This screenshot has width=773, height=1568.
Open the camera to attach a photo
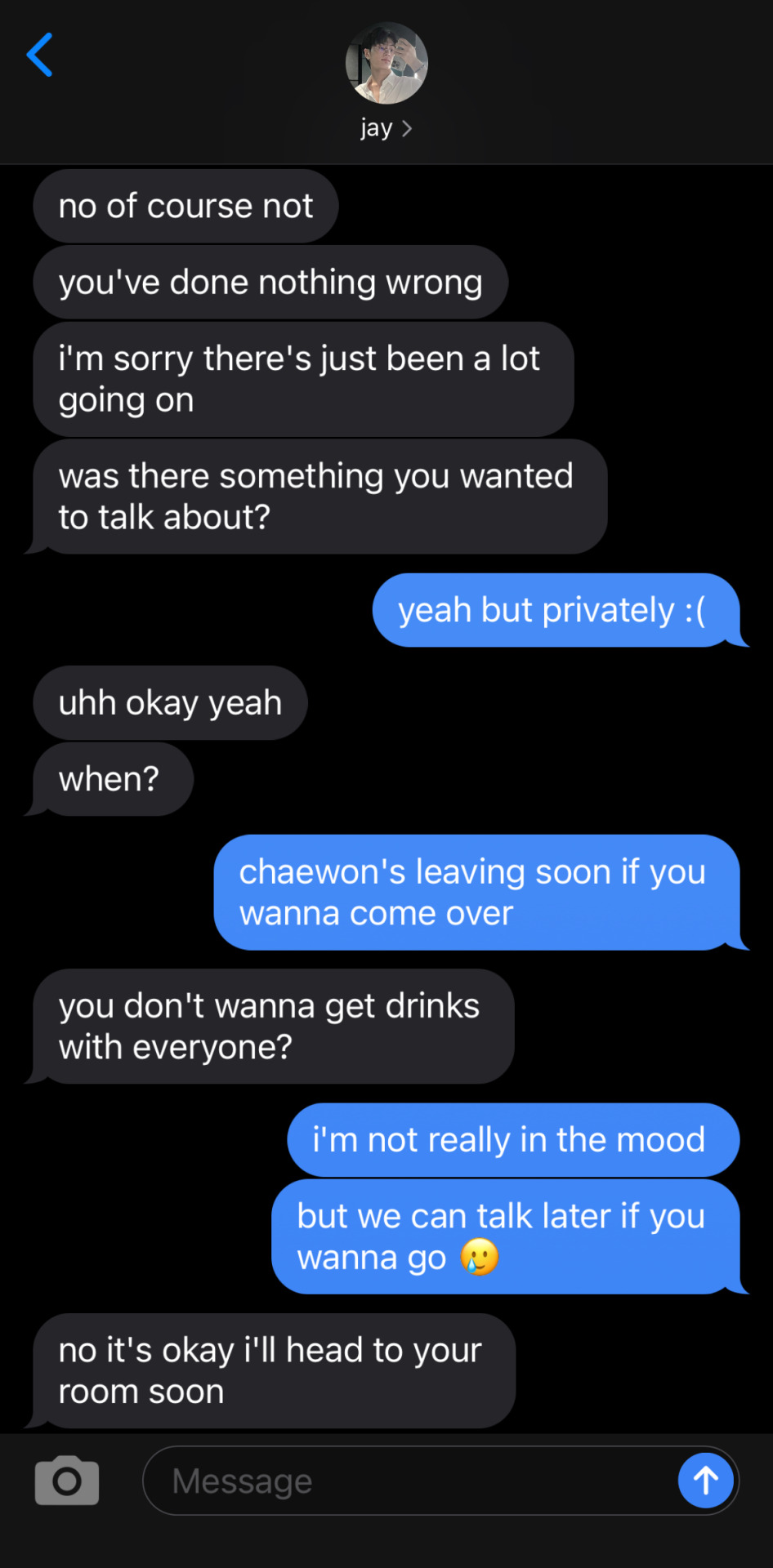point(67,1480)
